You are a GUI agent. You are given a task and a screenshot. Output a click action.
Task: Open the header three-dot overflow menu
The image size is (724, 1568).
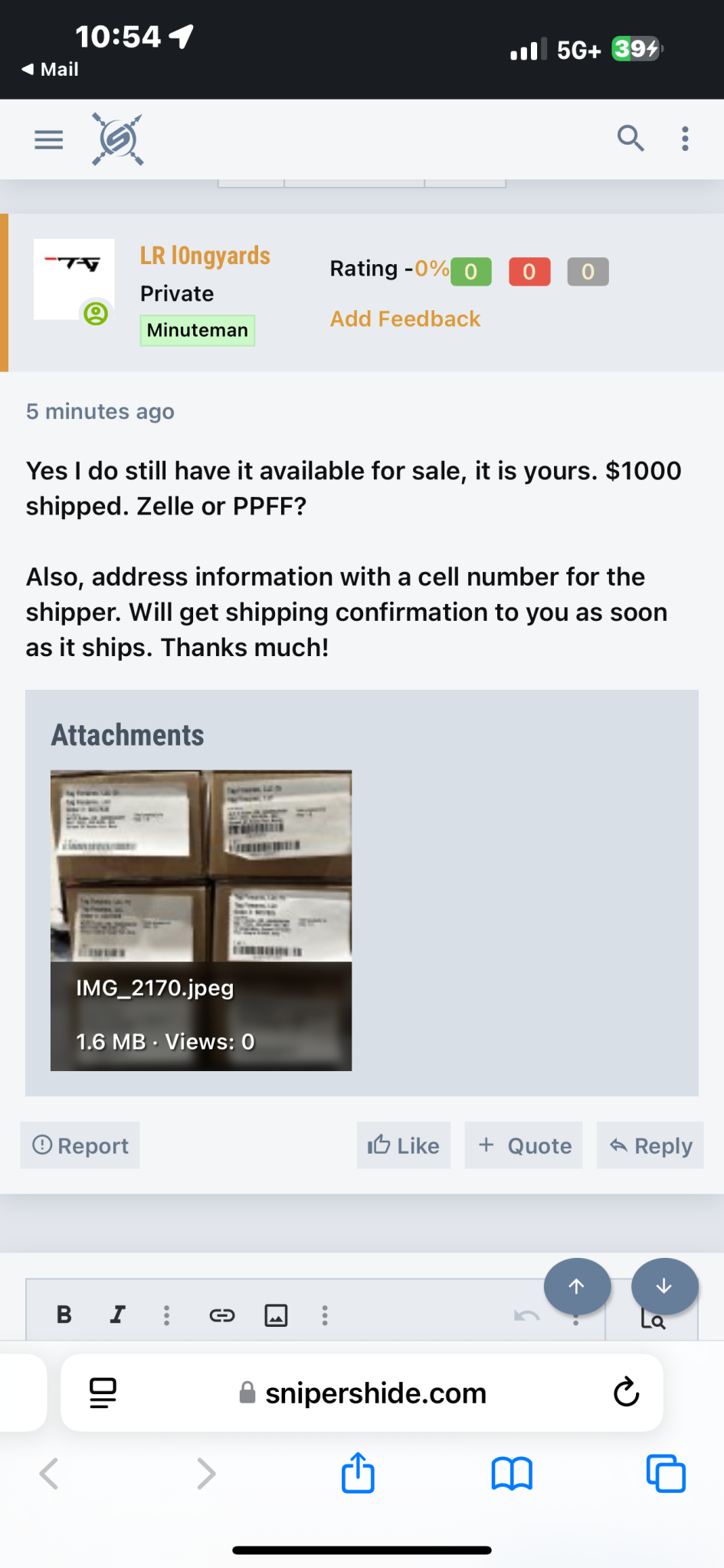click(685, 139)
